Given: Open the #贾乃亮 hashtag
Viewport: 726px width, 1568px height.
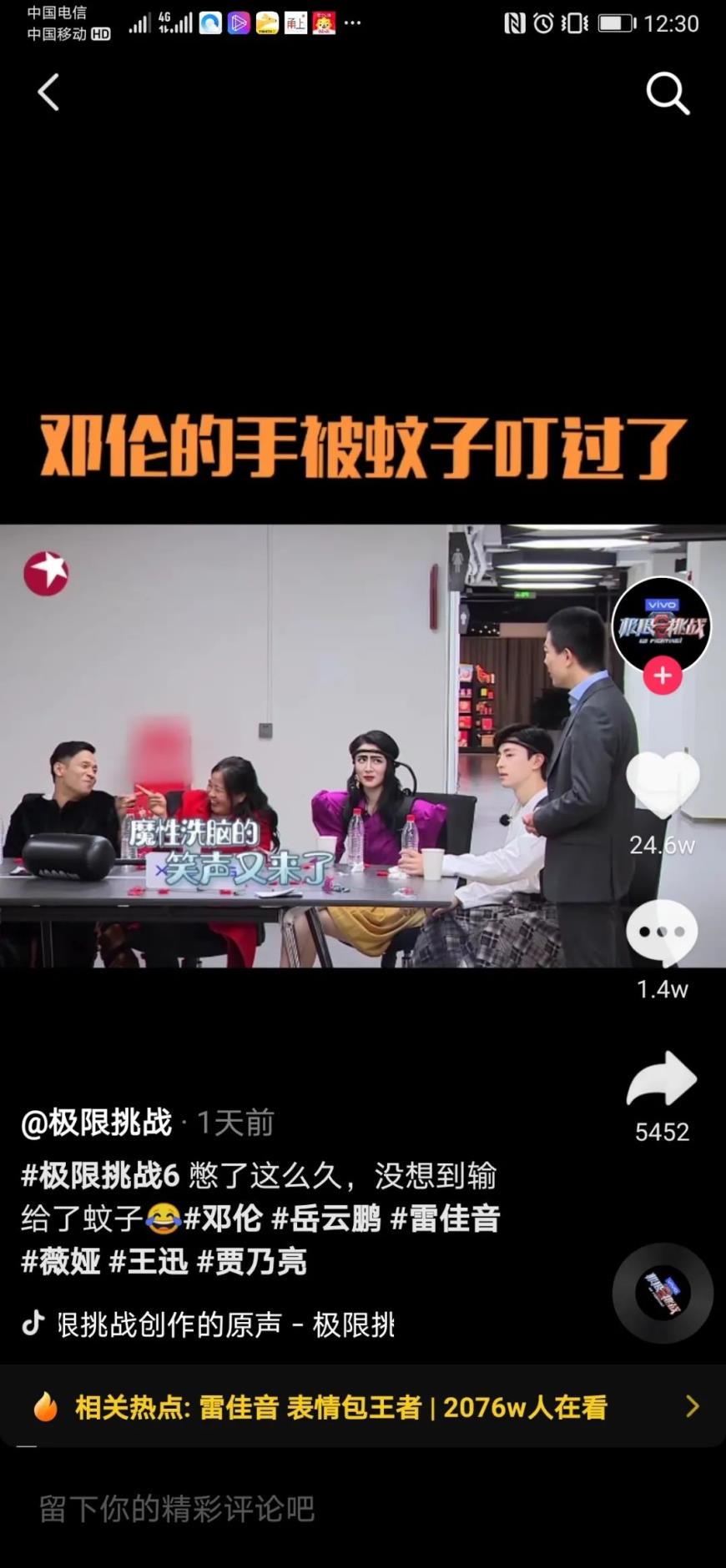Looking at the screenshot, I should point(252,1262).
